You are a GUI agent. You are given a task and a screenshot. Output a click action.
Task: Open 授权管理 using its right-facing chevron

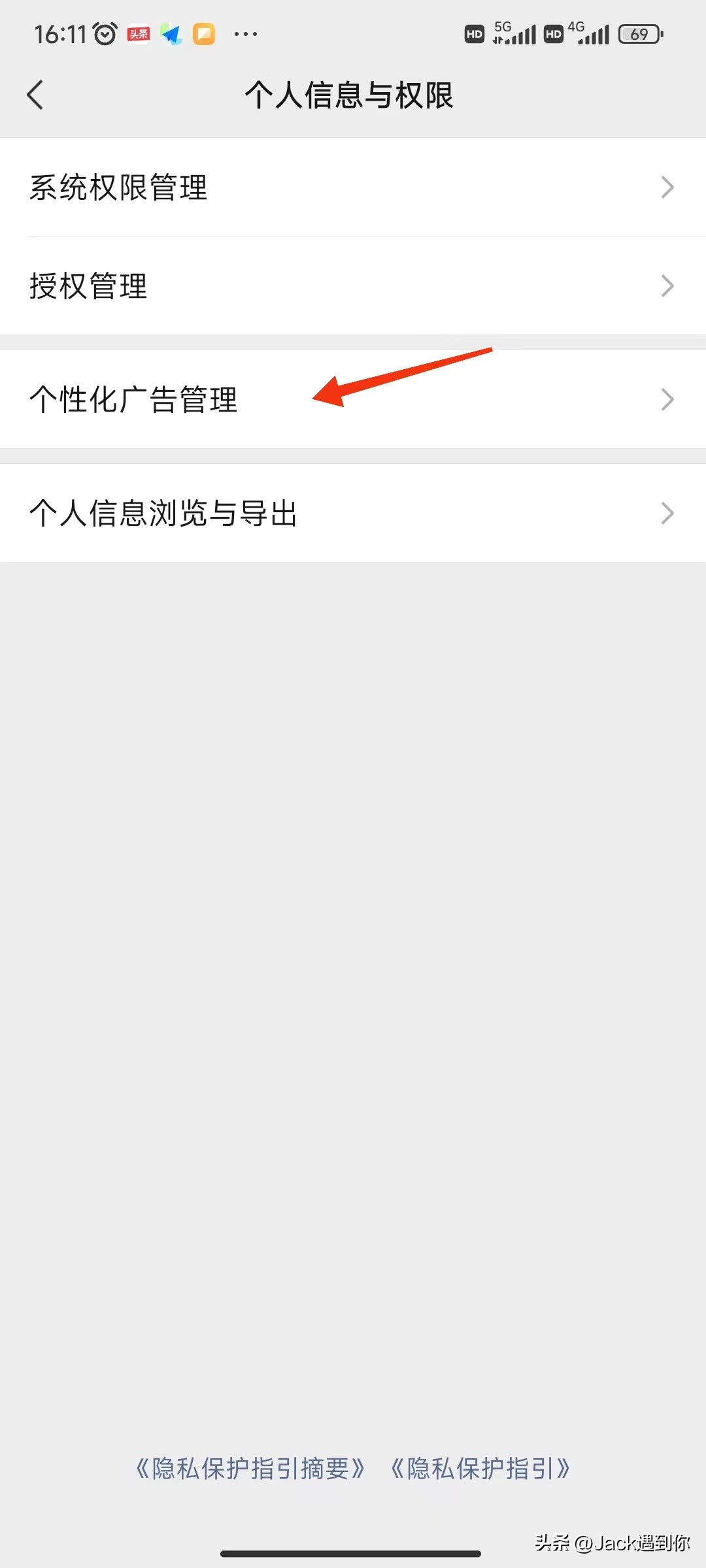coord(668,286)
